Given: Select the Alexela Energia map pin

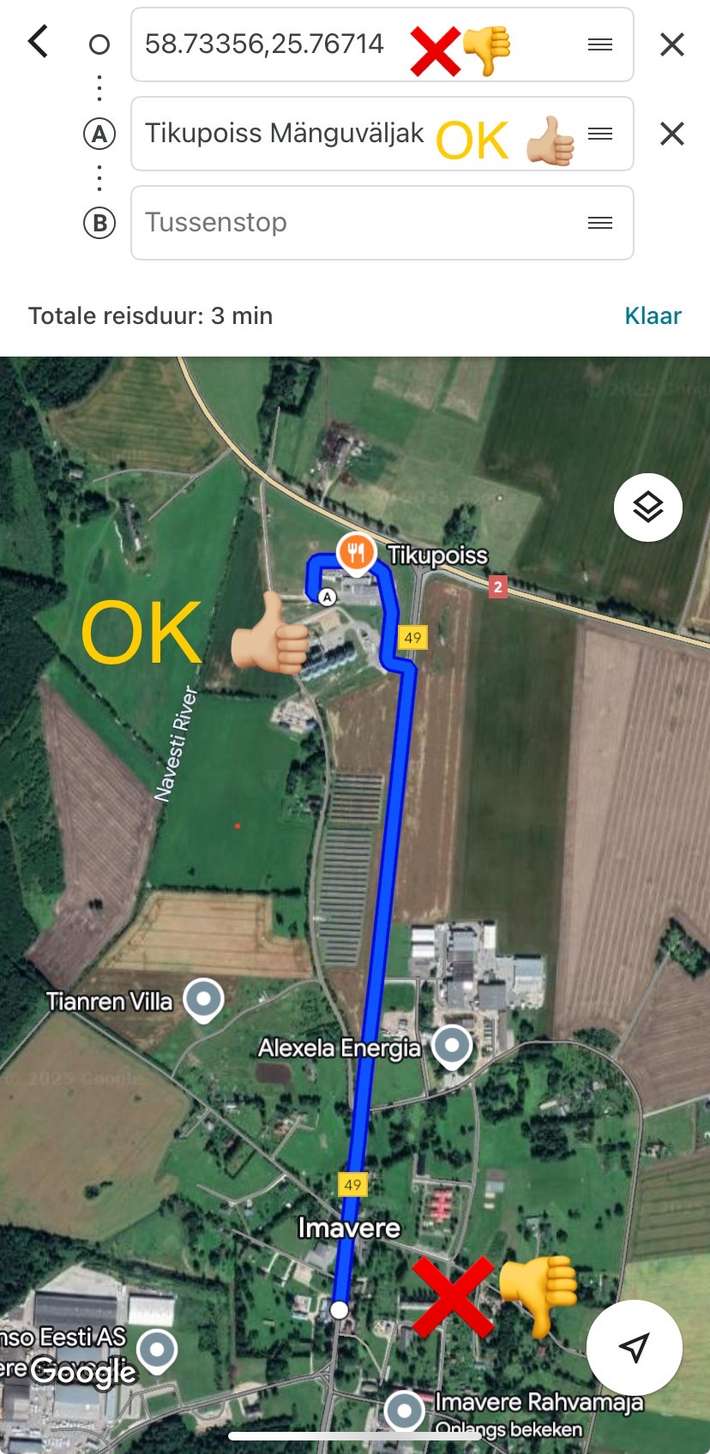Looking at the screenshot, I should tap(452, 1046).
